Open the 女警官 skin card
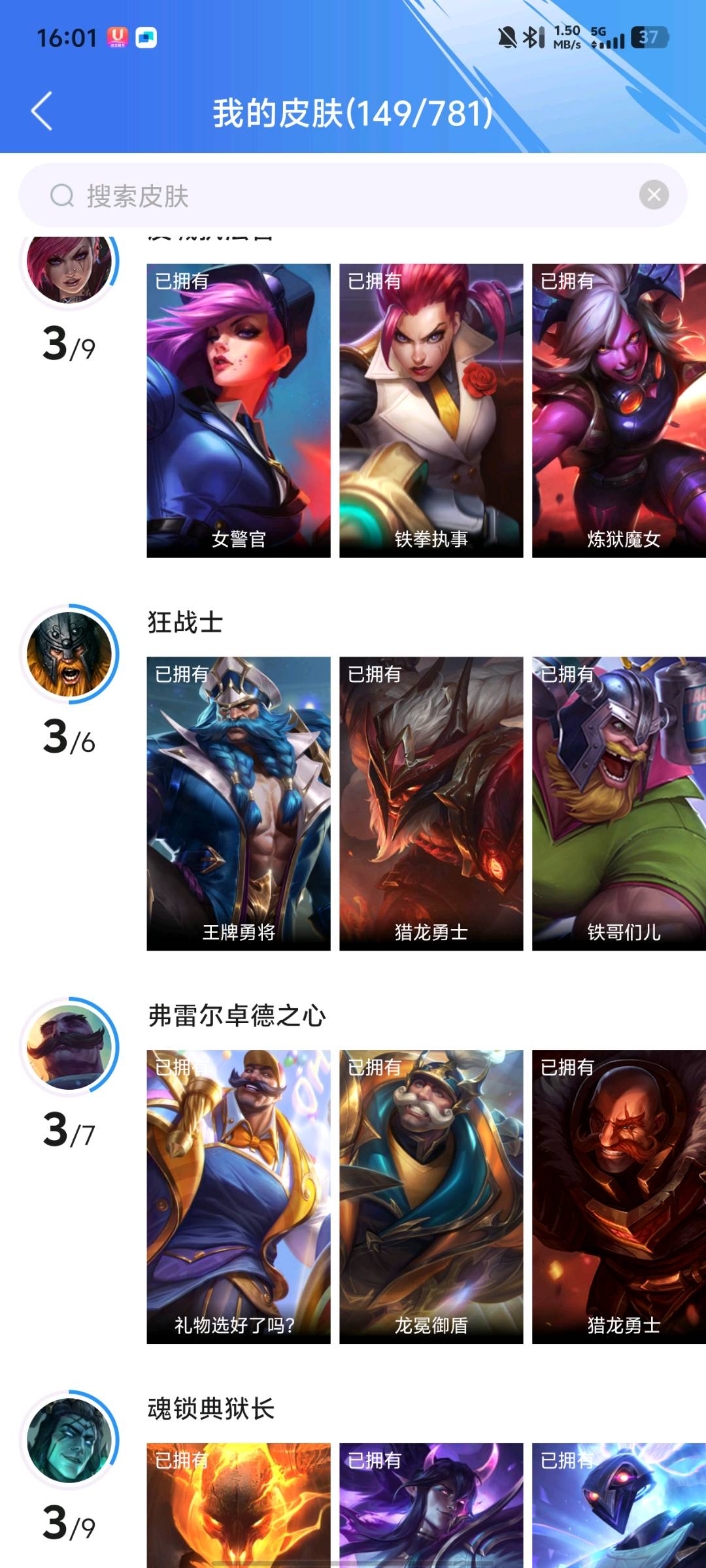 click(239, 410)
